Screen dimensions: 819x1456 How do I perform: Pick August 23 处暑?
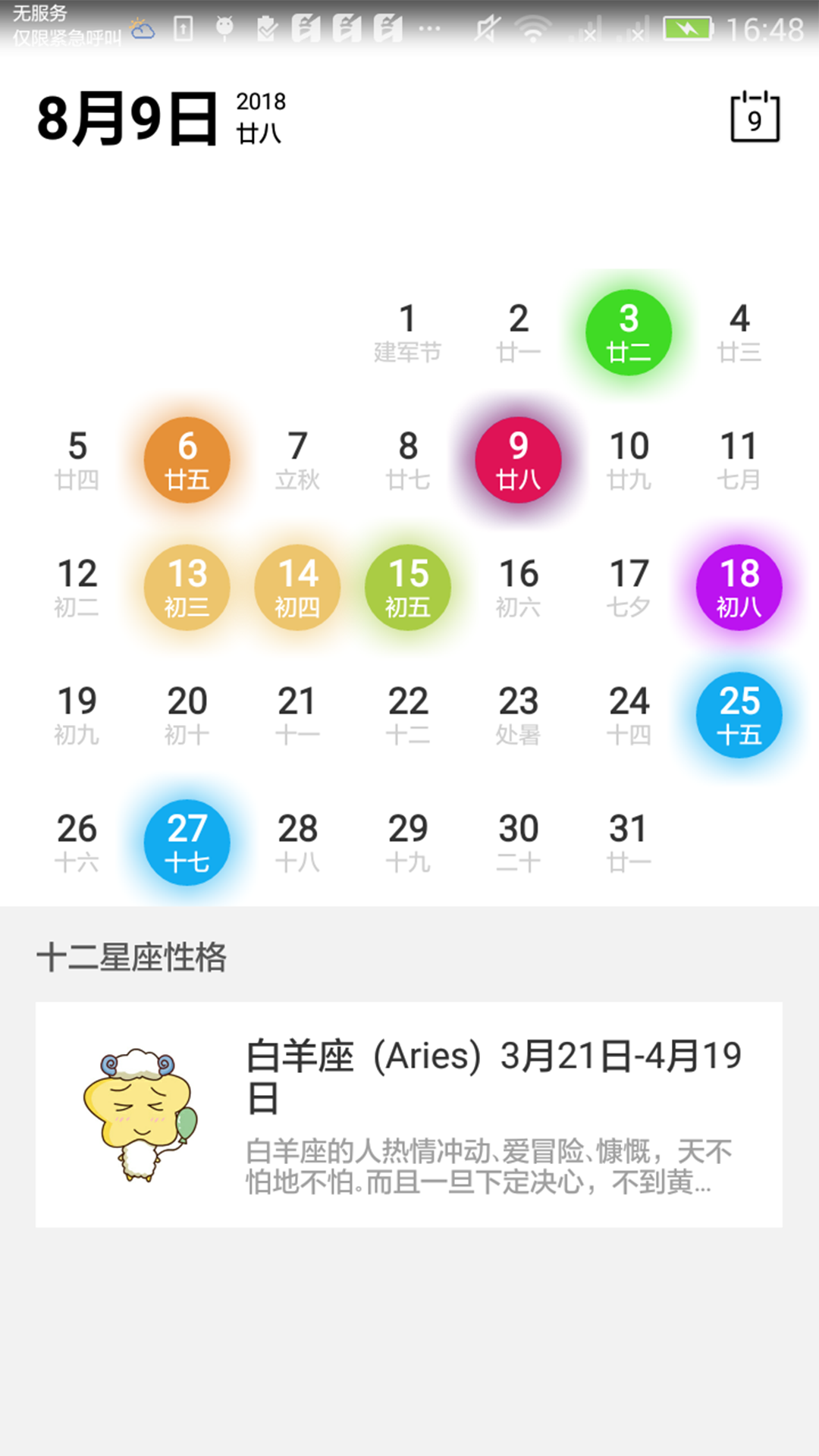519,715
